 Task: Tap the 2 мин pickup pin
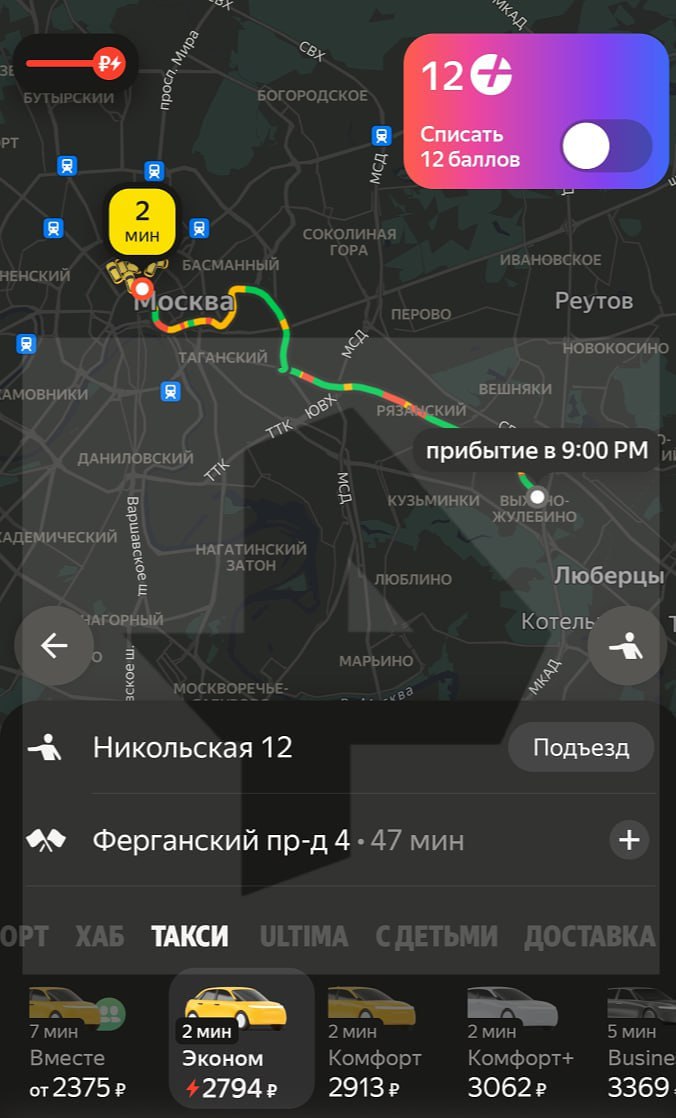pyautogui.click(x=143, y=221)
